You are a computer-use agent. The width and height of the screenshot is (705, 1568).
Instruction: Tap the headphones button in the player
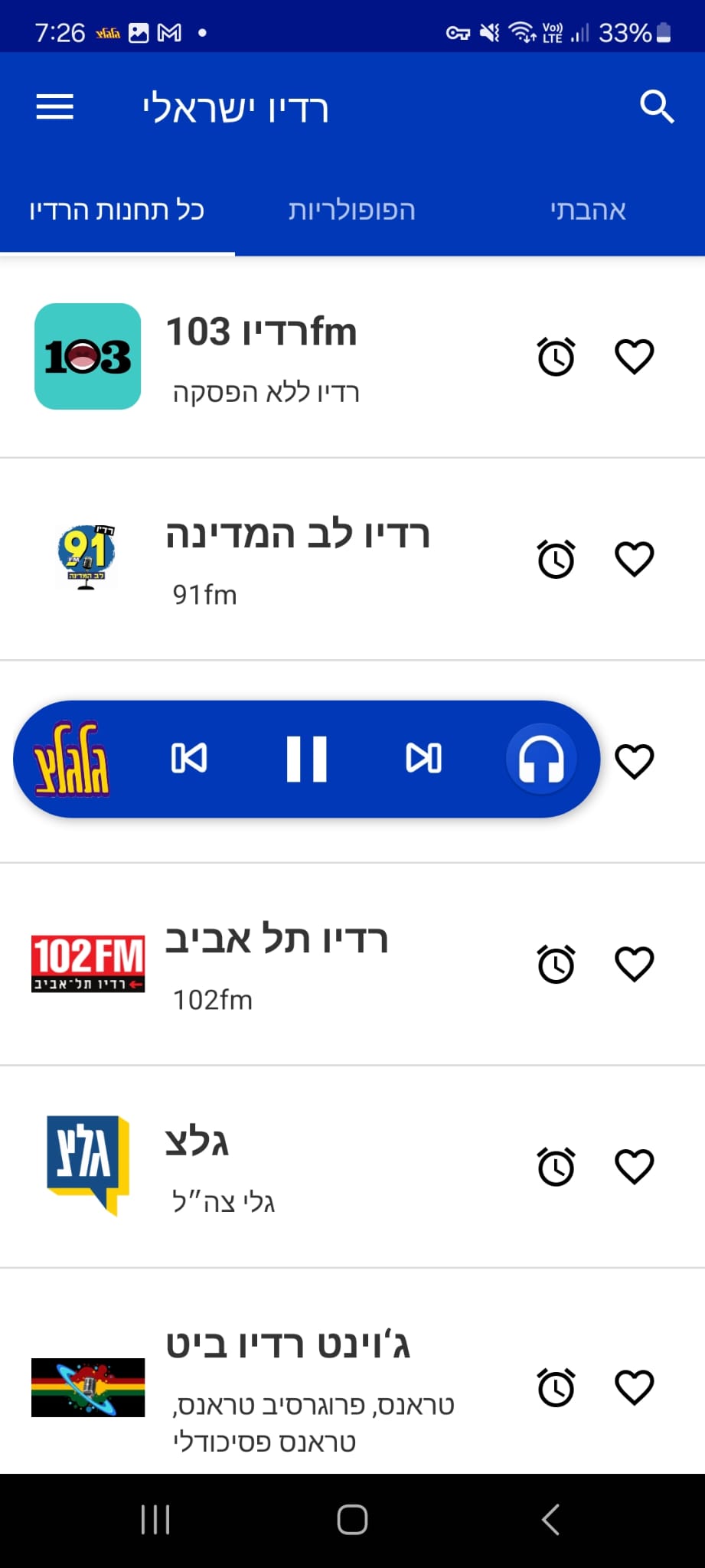[541, 759]
